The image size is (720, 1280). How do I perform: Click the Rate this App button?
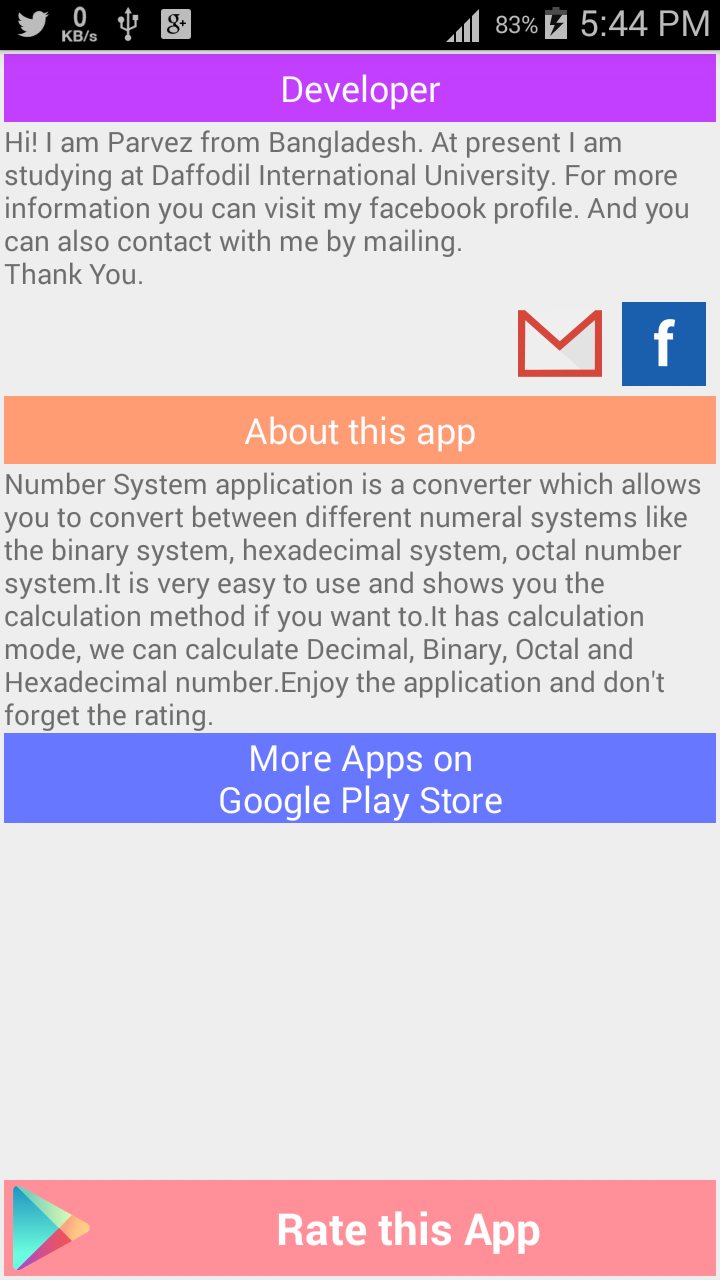[x=409, y=1229]
